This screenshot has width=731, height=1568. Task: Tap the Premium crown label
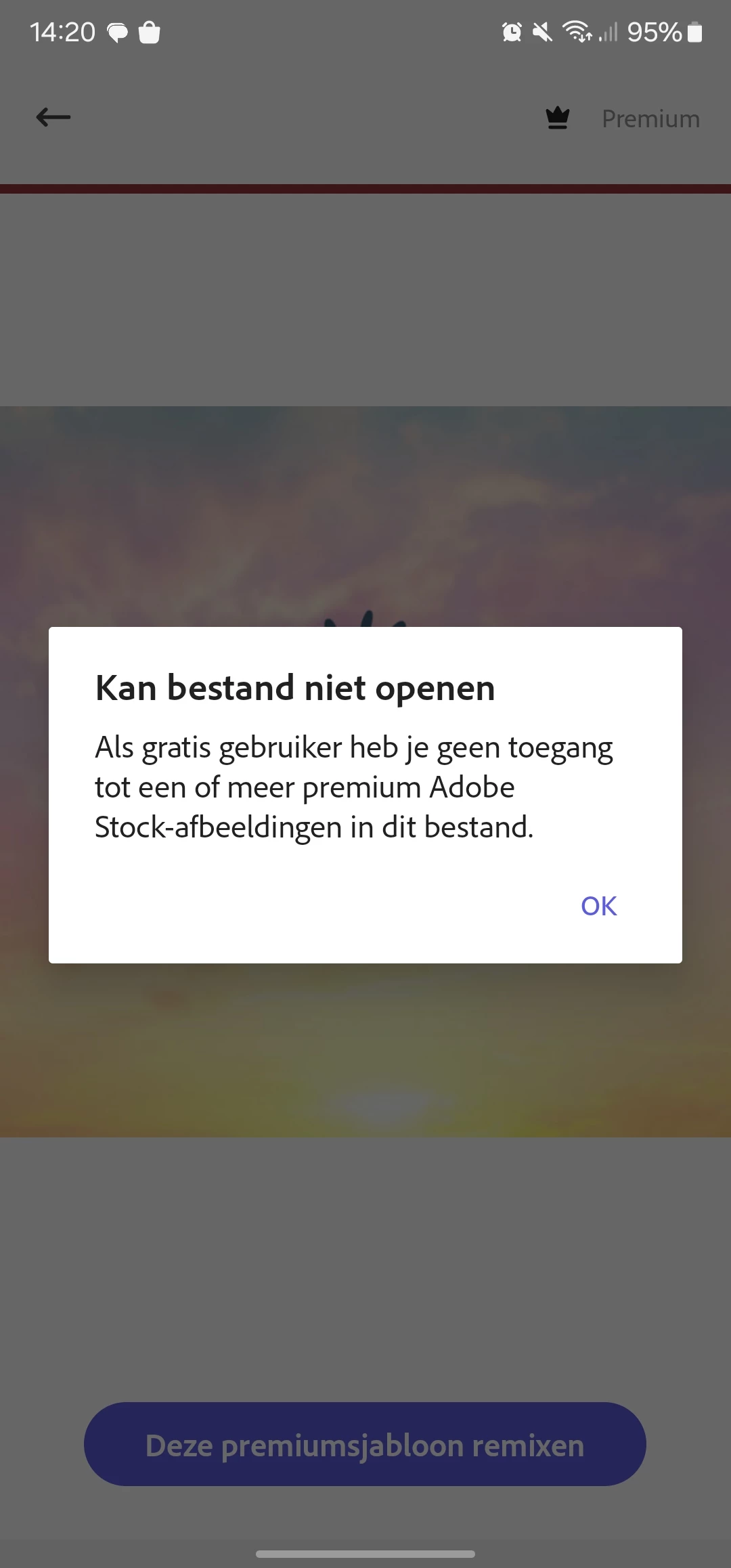coord(623,119)
